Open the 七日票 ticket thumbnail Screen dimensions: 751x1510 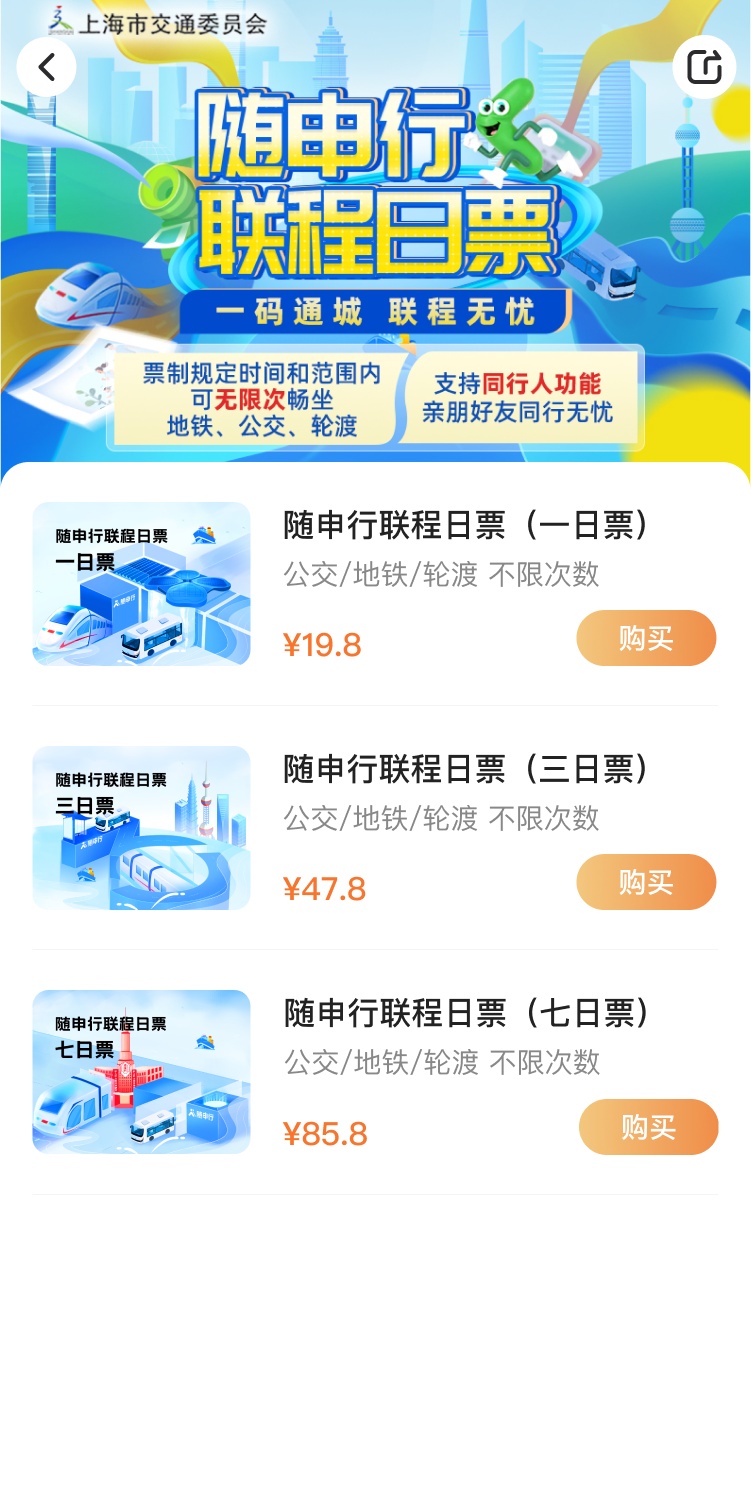click(x=141, y=1072)
